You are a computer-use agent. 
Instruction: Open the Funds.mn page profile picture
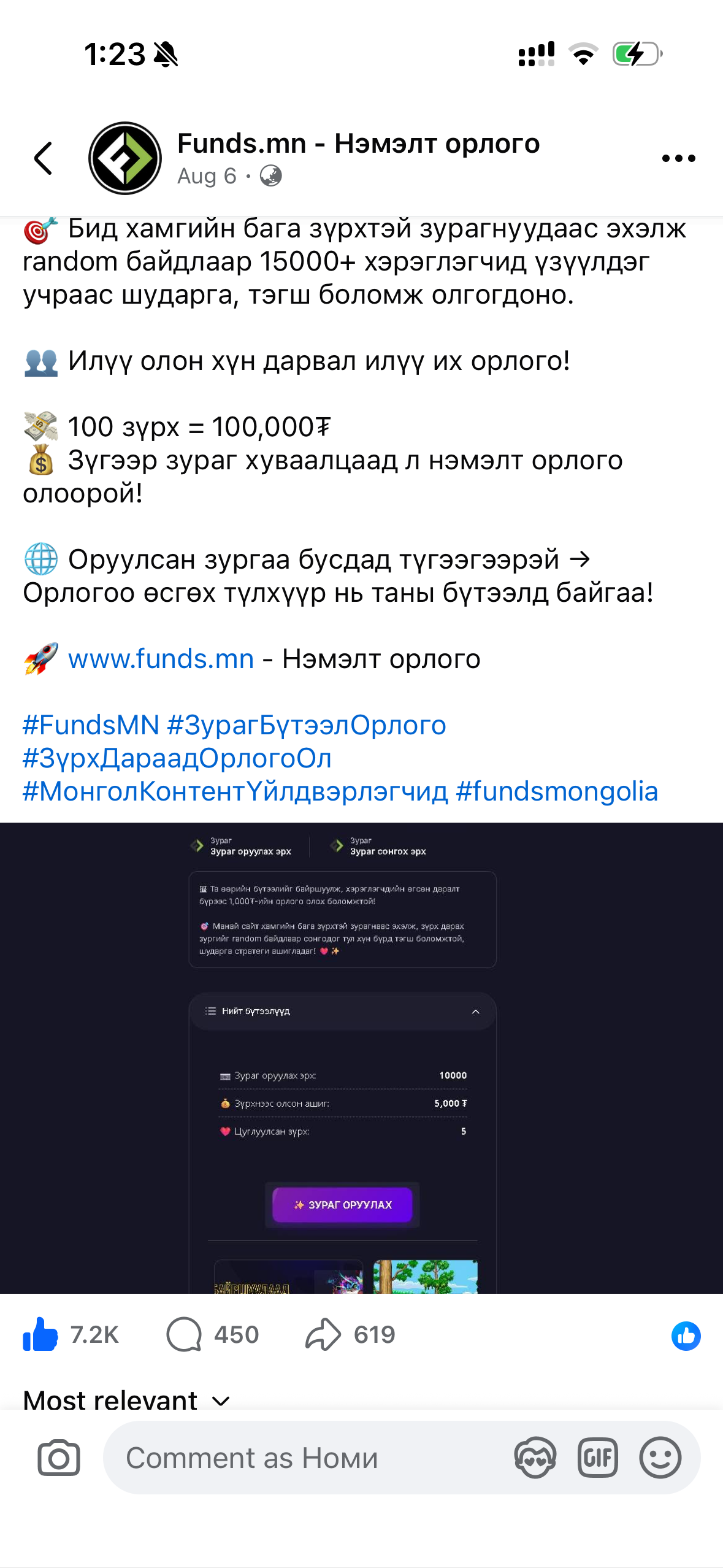coord(125,158)
